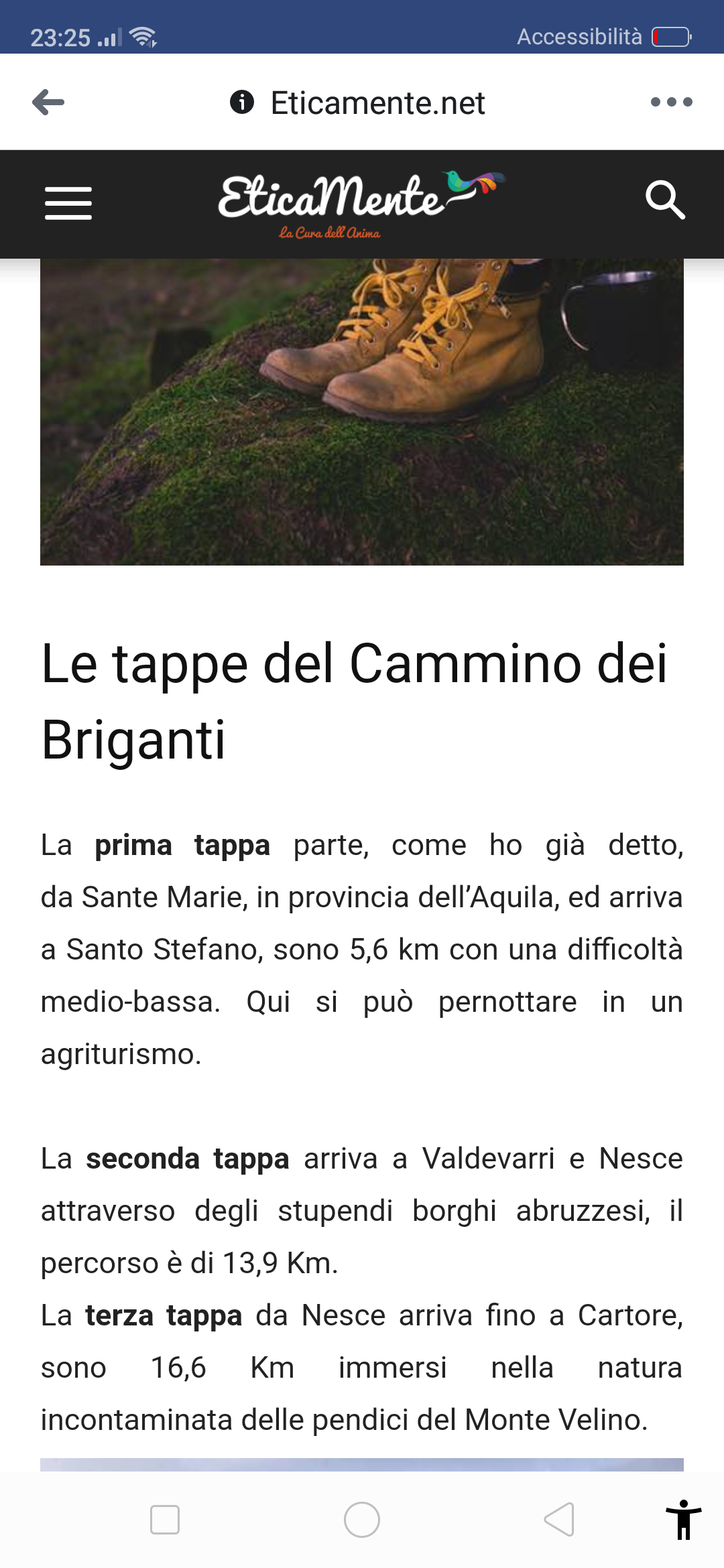Tap the EticaMente logo to go home
The image size is (724, 1568).
(361, 203)
